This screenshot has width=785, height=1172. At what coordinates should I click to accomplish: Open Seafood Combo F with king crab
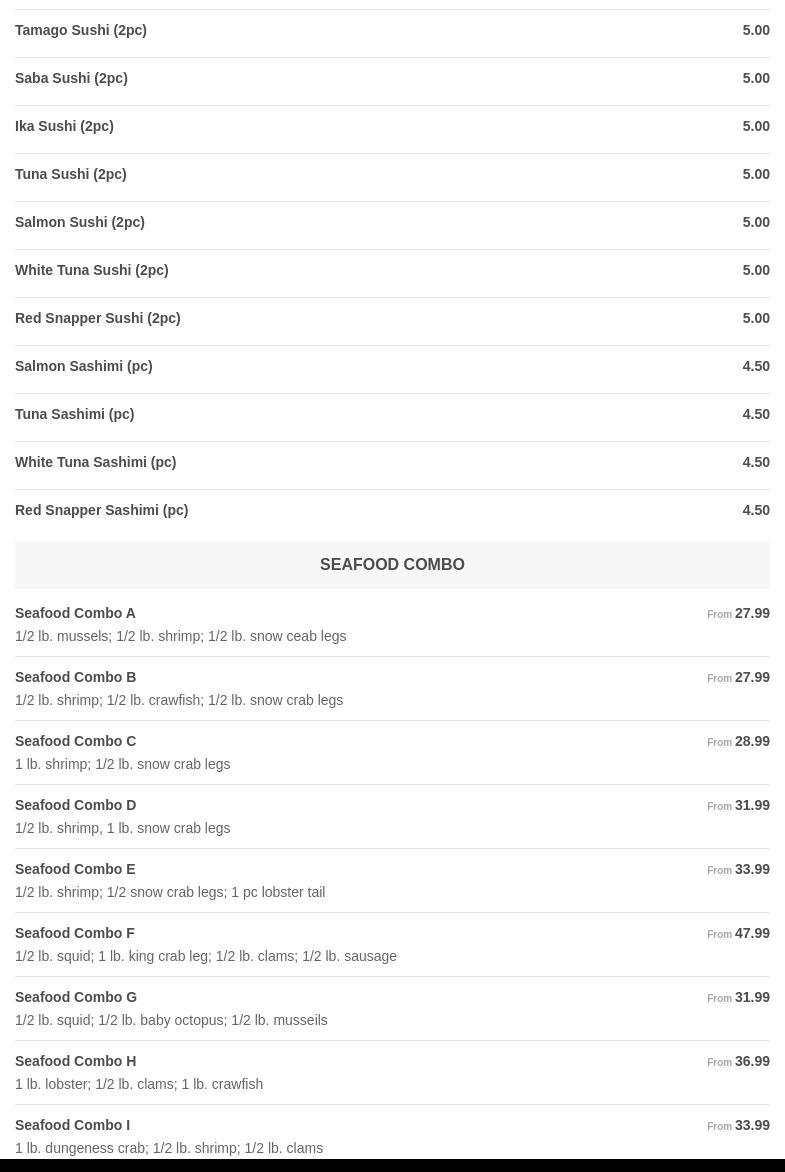tap(75, 934)
